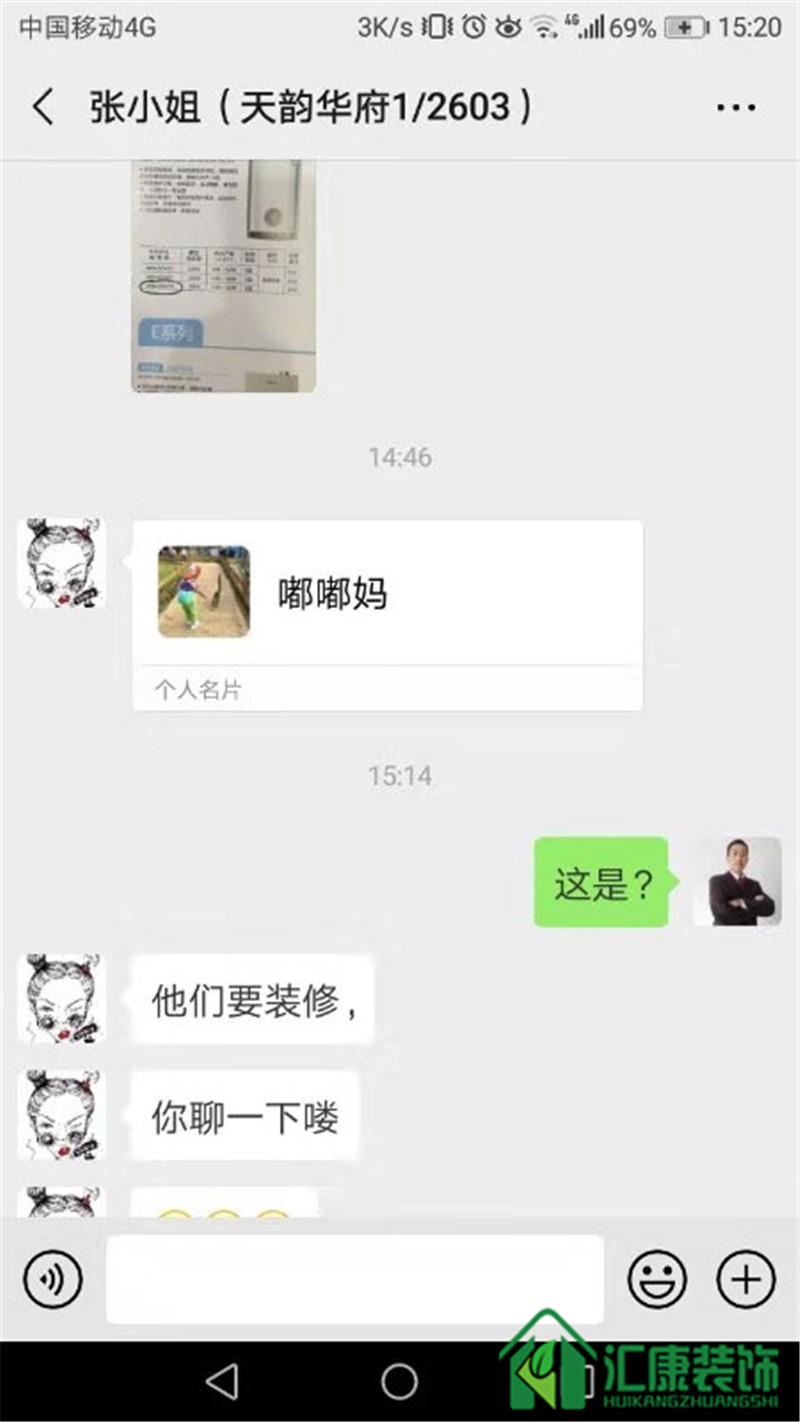The width and height of the screenshot is (800, 1422).
Task: Go to system home screen
Action: point(399,1382)
